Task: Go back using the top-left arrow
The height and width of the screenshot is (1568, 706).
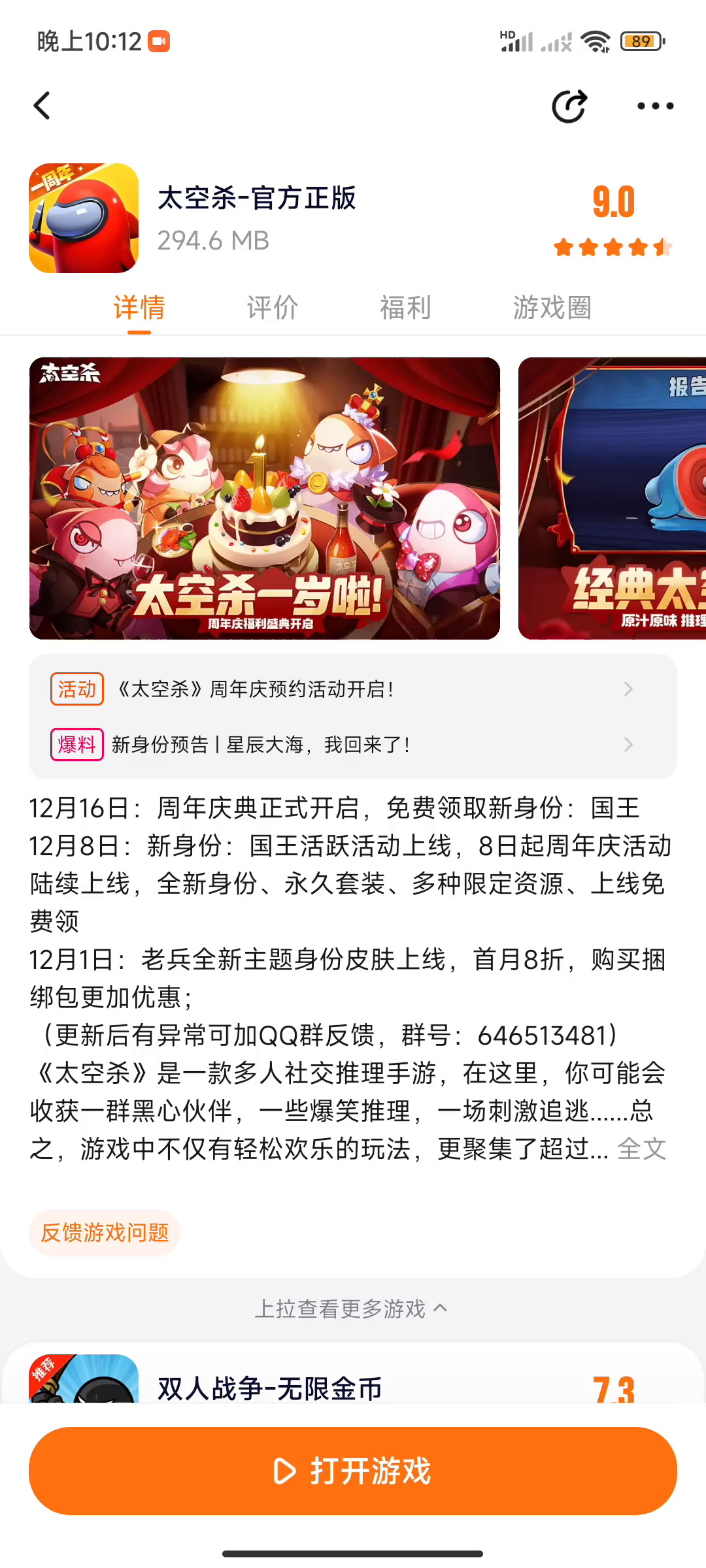Action: (42, 106)
